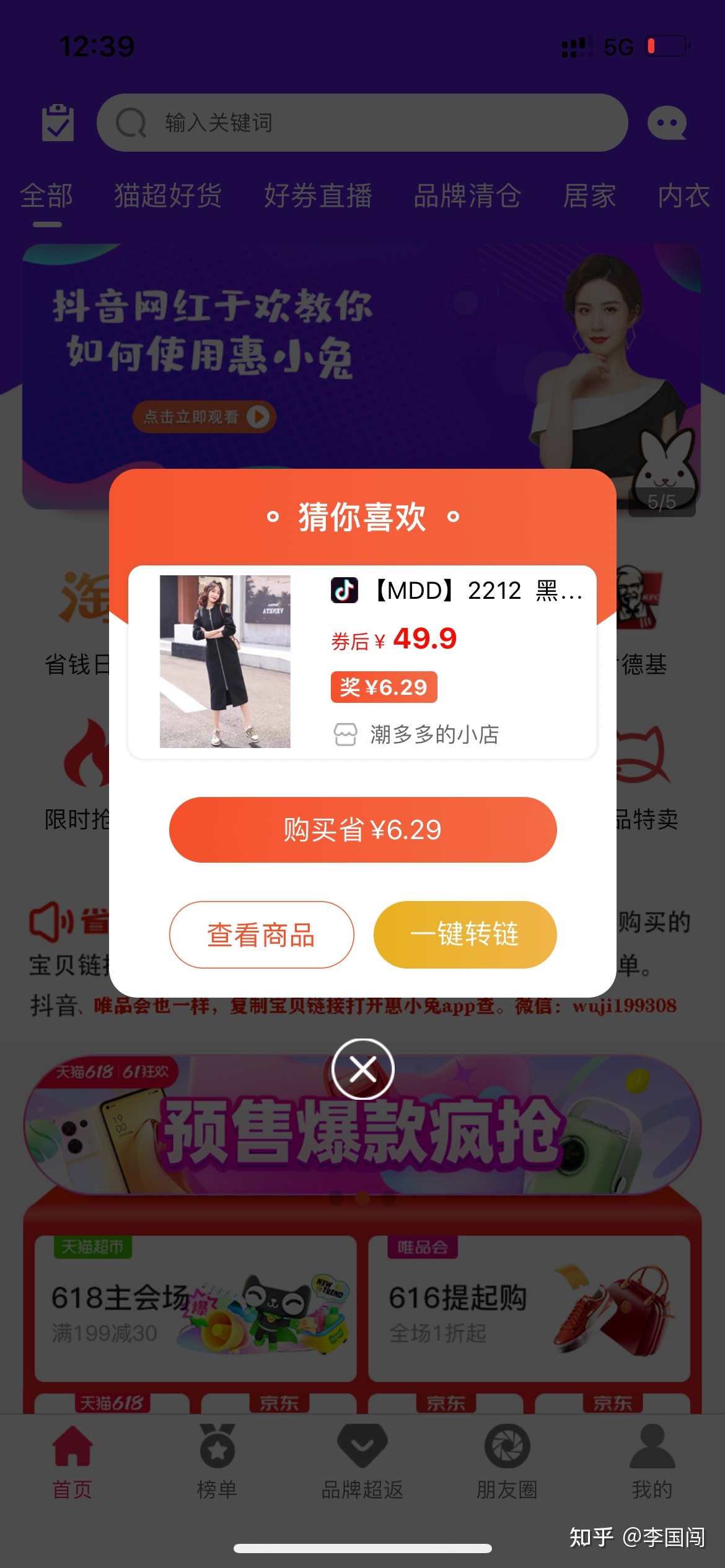This screenshot has width=725, height=1568.
Task: Tap 查看商品 to view the product
Action: (x=261, y=934)
